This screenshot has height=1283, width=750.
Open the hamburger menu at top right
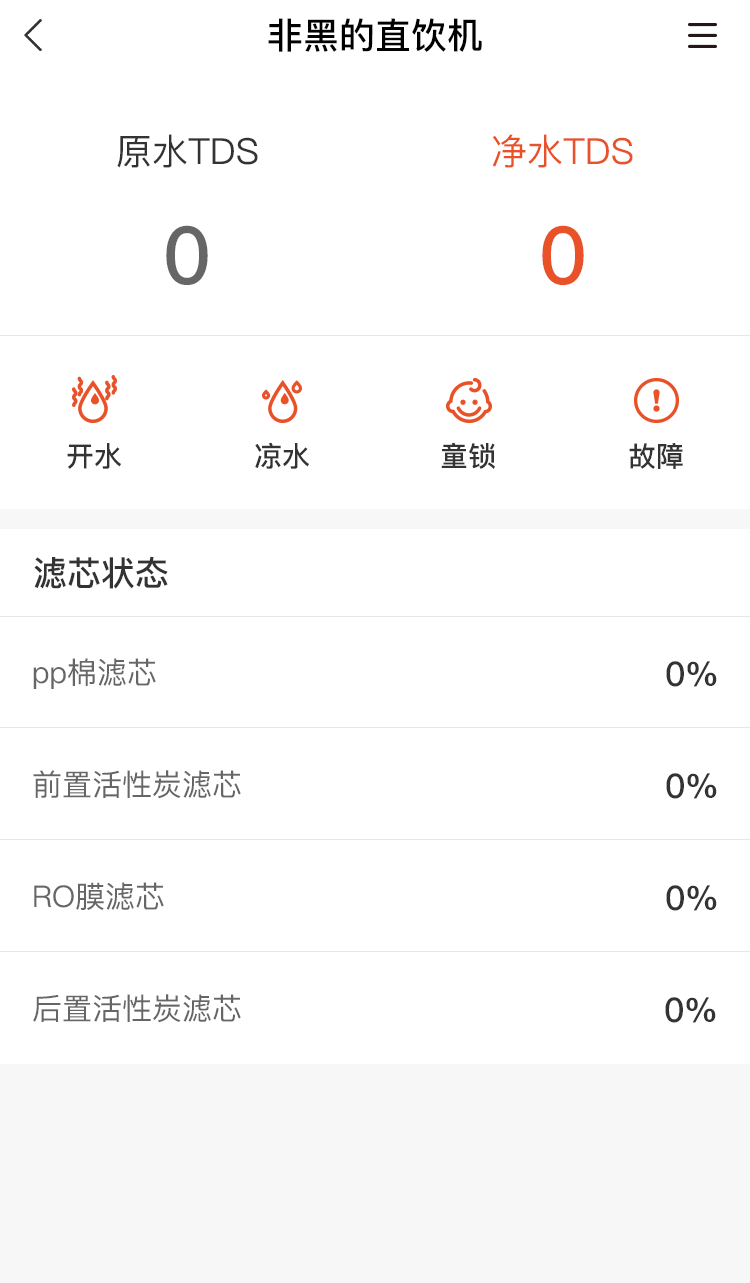click(x=702, y=36)
